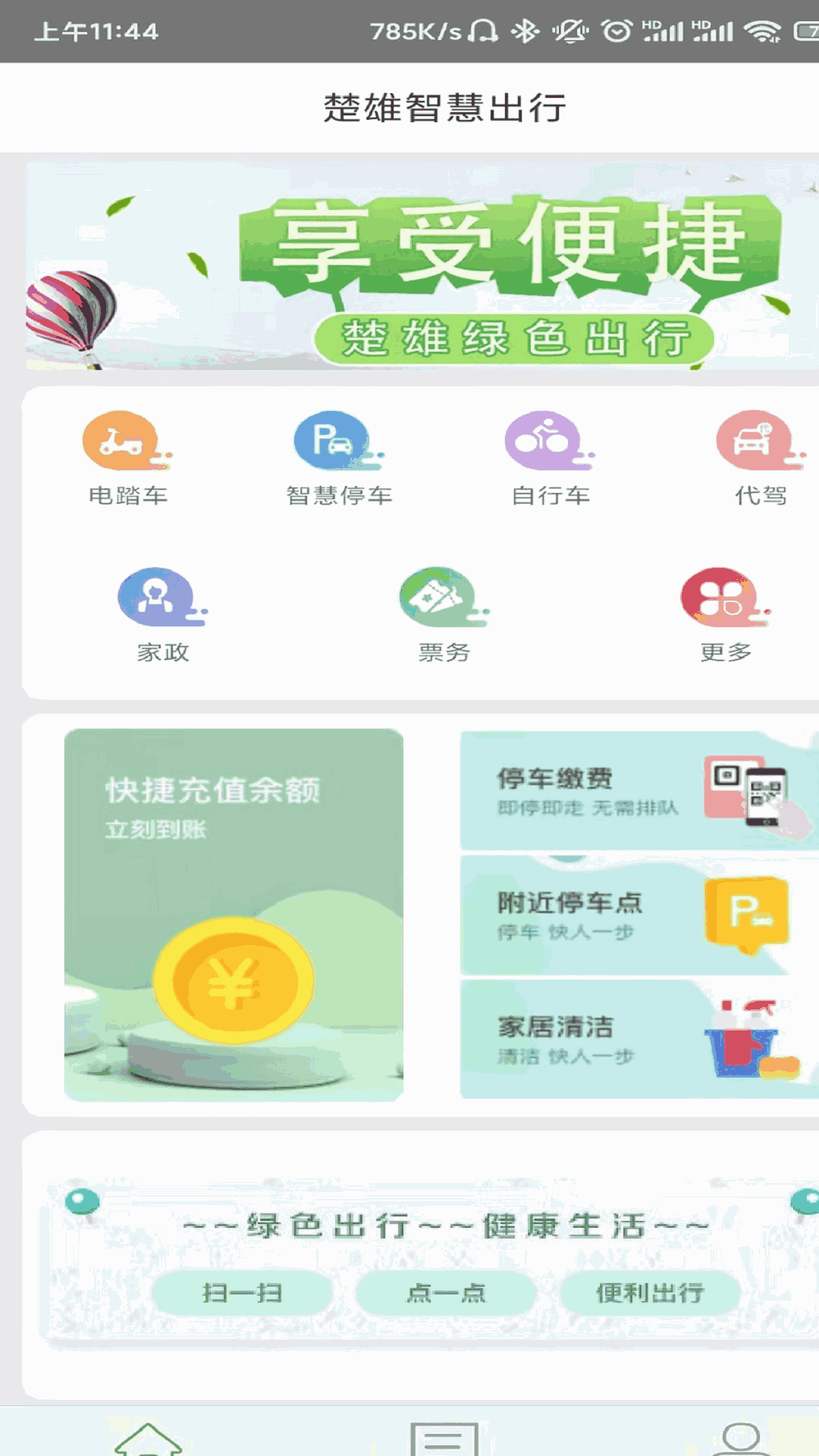Screen dimensions: 819x1456
Task: Tap the 扫一扫 scan button
Action: click(x=243, y=1292)
